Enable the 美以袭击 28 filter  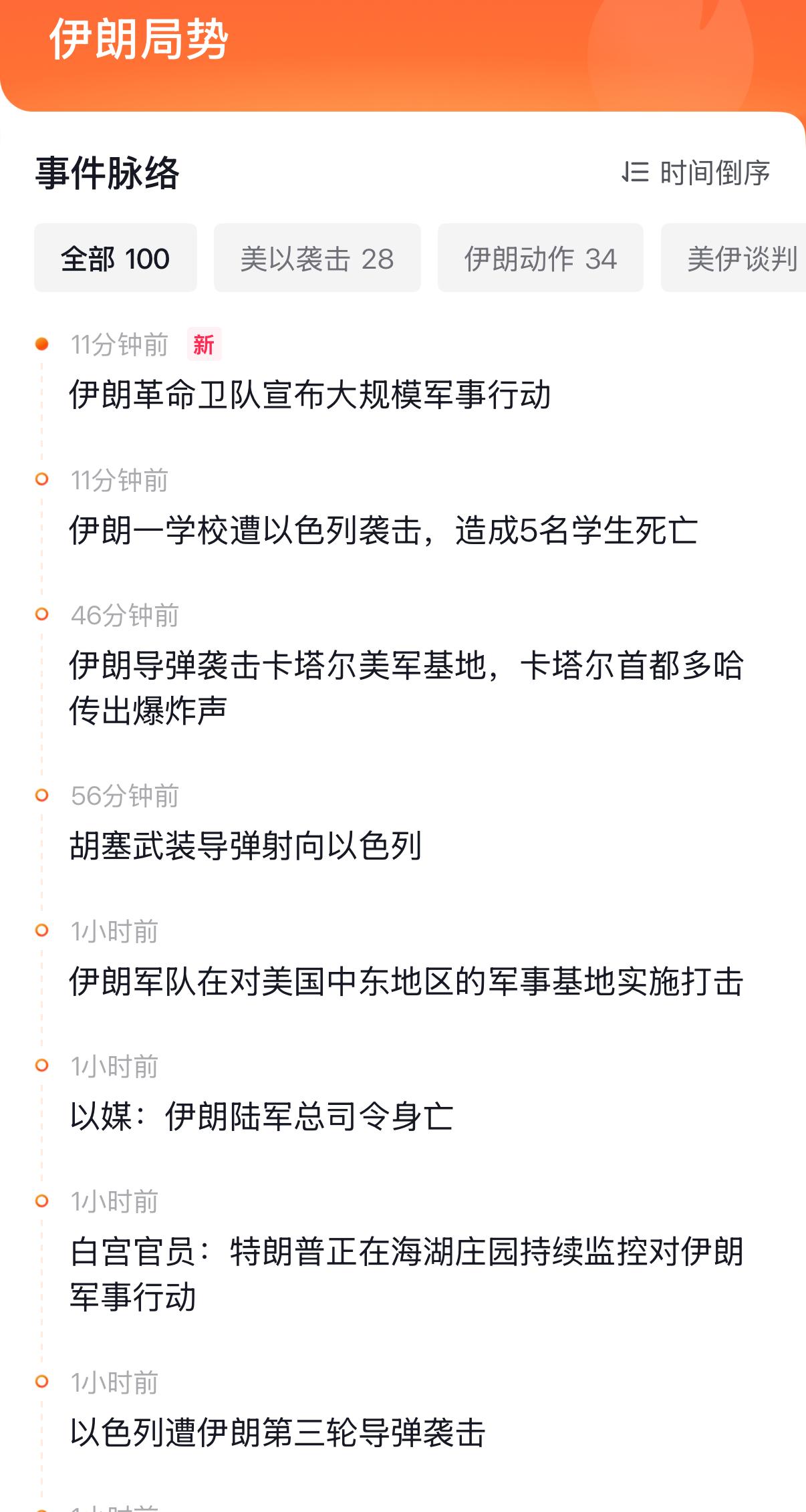[317, 258]
